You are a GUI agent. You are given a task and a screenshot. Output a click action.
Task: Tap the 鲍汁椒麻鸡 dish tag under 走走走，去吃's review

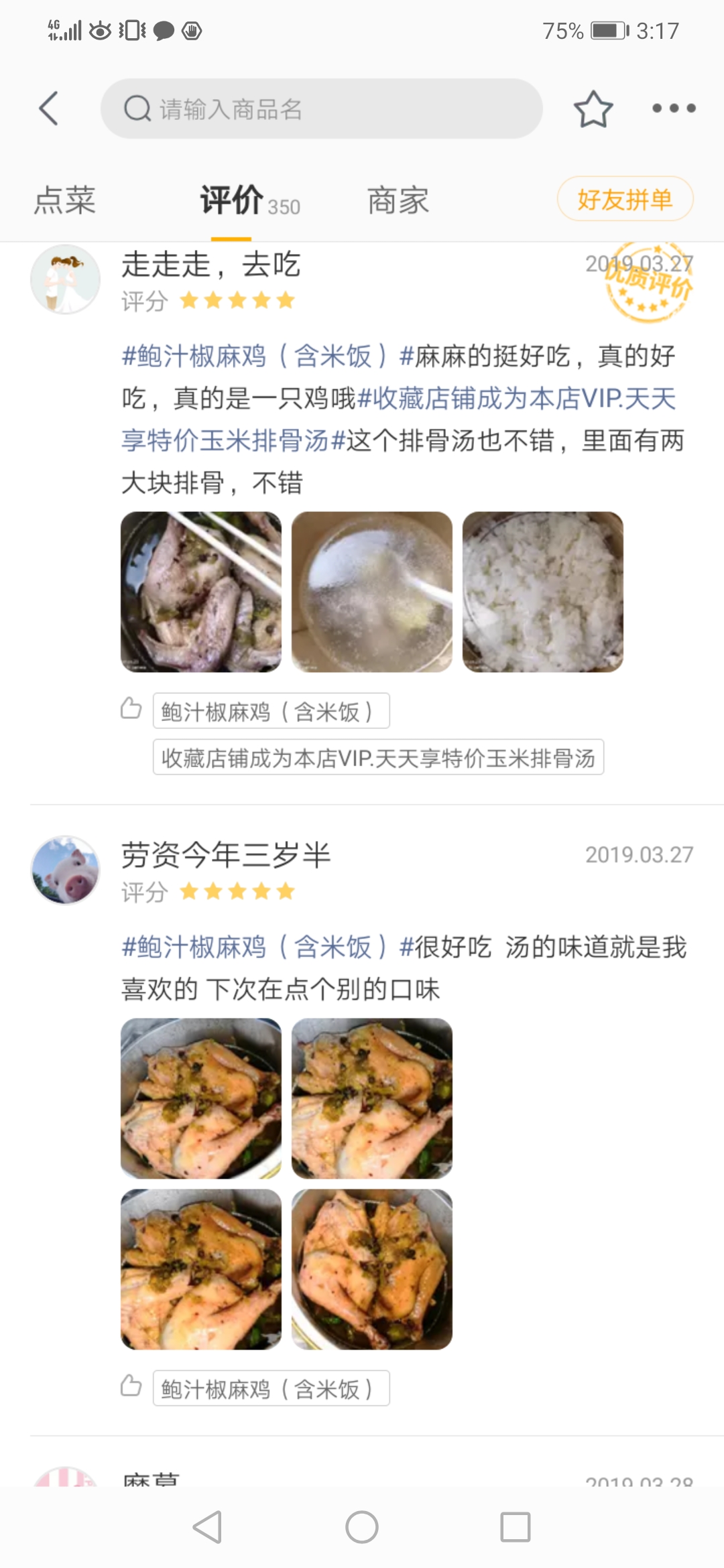(271, 711)
